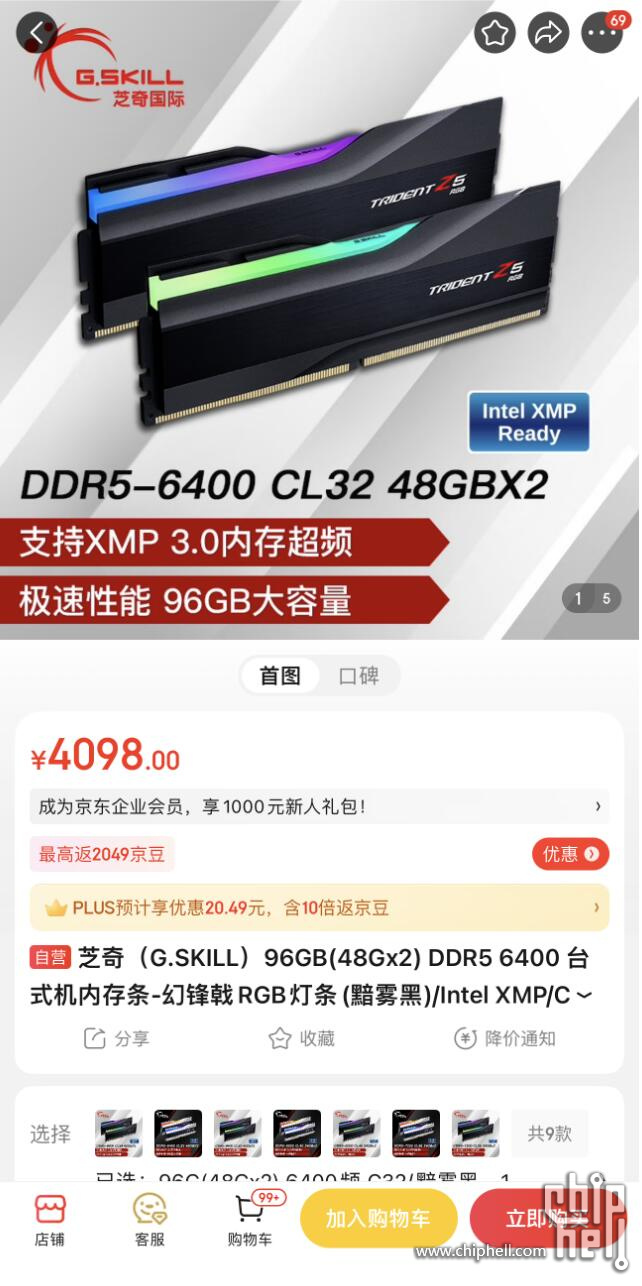Open the PLUS预计享优惠 row

pyautogui.click(x=320, y=908)
